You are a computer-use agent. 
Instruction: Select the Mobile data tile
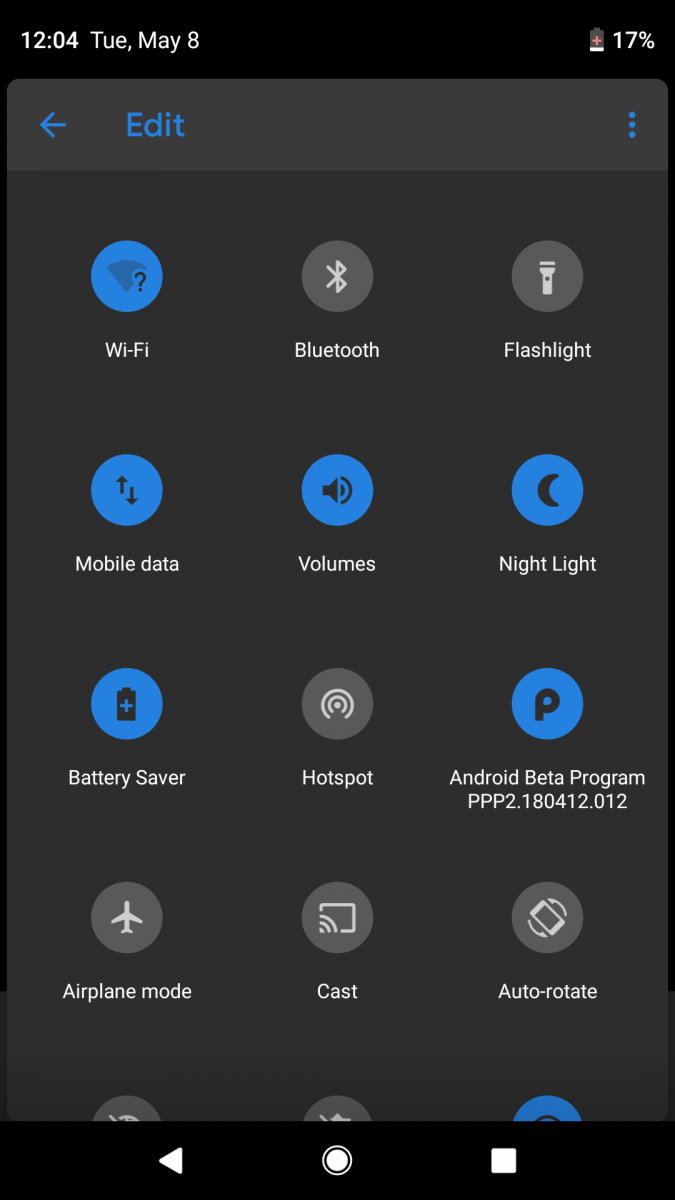[x=127, y=490]
